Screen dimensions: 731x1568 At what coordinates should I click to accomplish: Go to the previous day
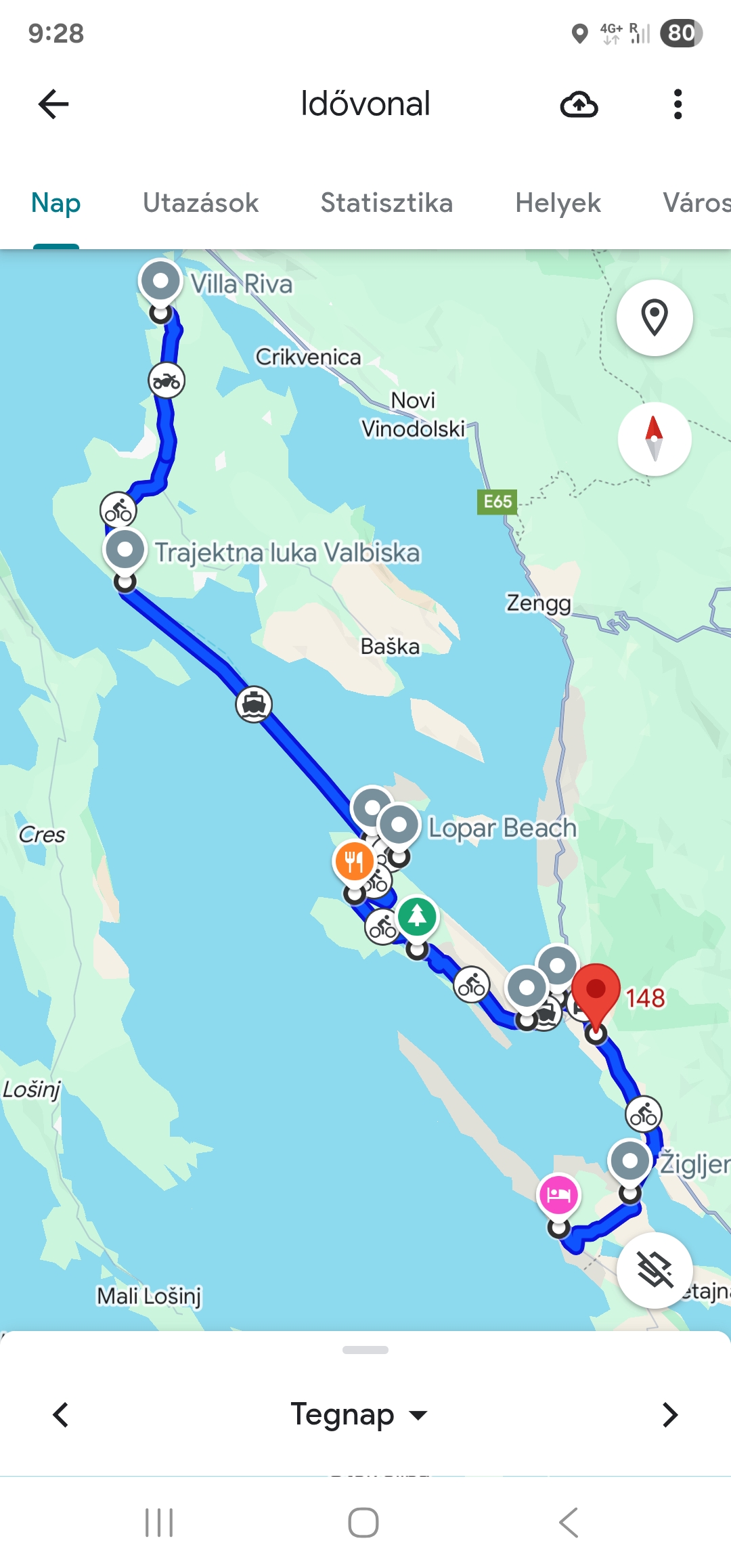tap(61, 1414)
